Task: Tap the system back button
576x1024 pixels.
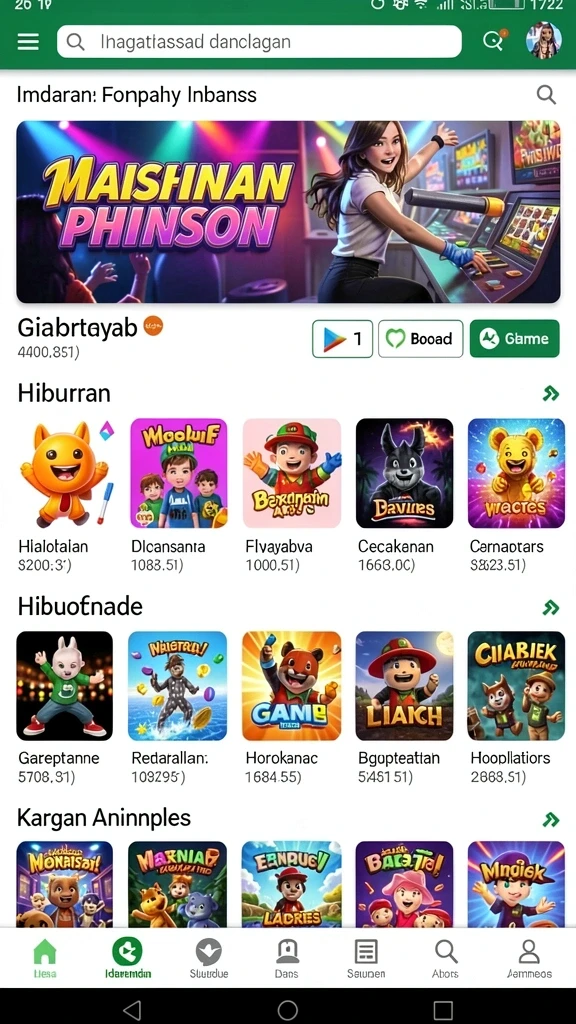Action: pyautogui.click(x=133, y=1010)
